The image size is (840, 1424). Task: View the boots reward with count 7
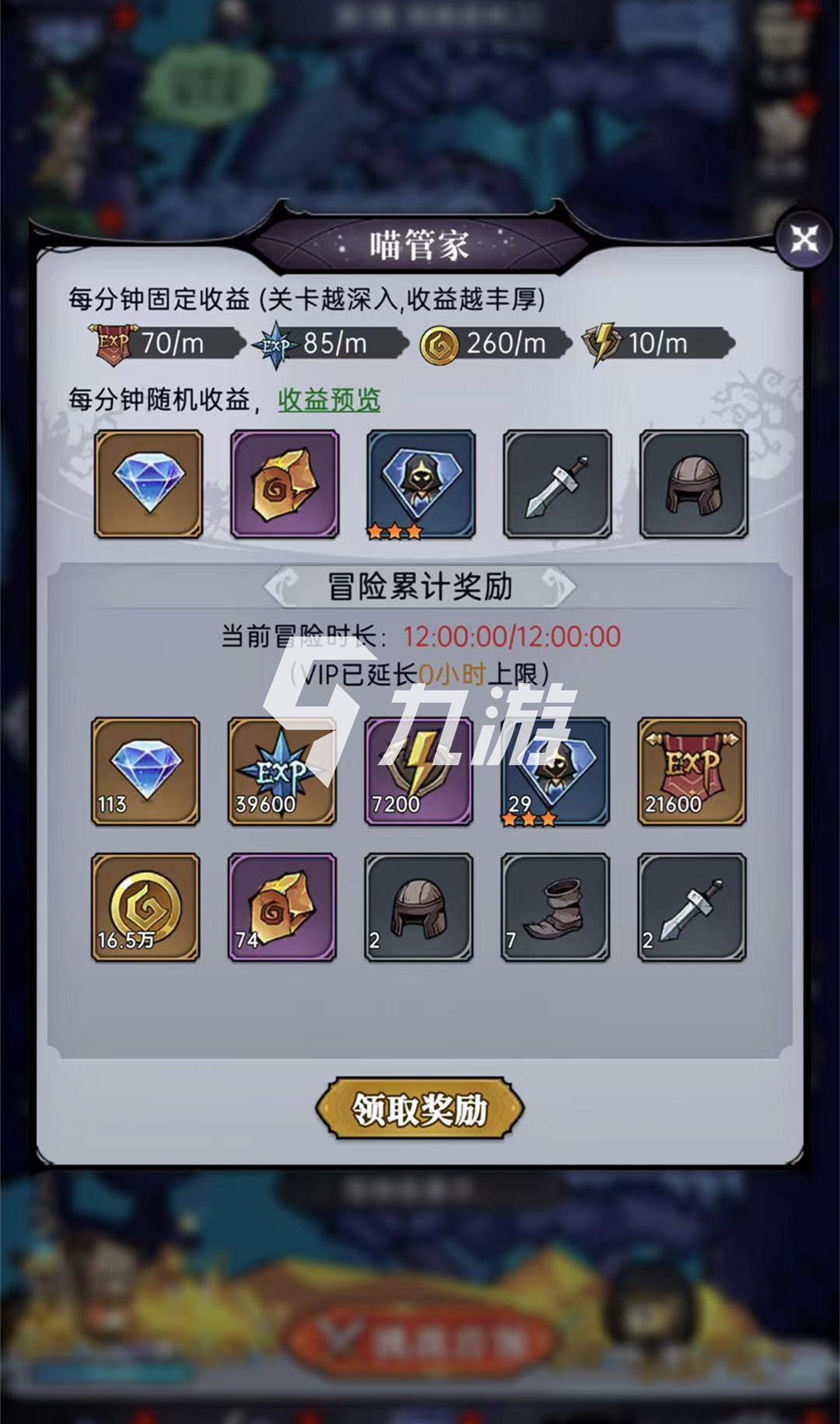(x=555, y=907)
